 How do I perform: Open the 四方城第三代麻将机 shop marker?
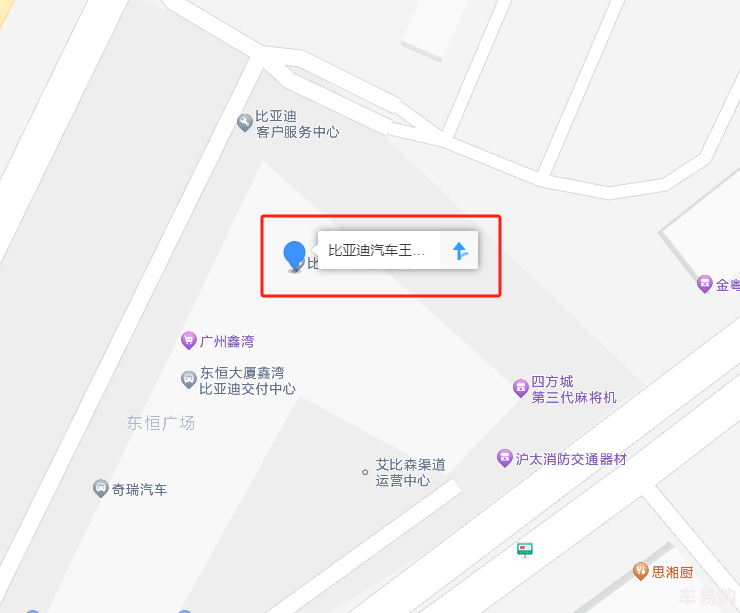tap(520, 388)
